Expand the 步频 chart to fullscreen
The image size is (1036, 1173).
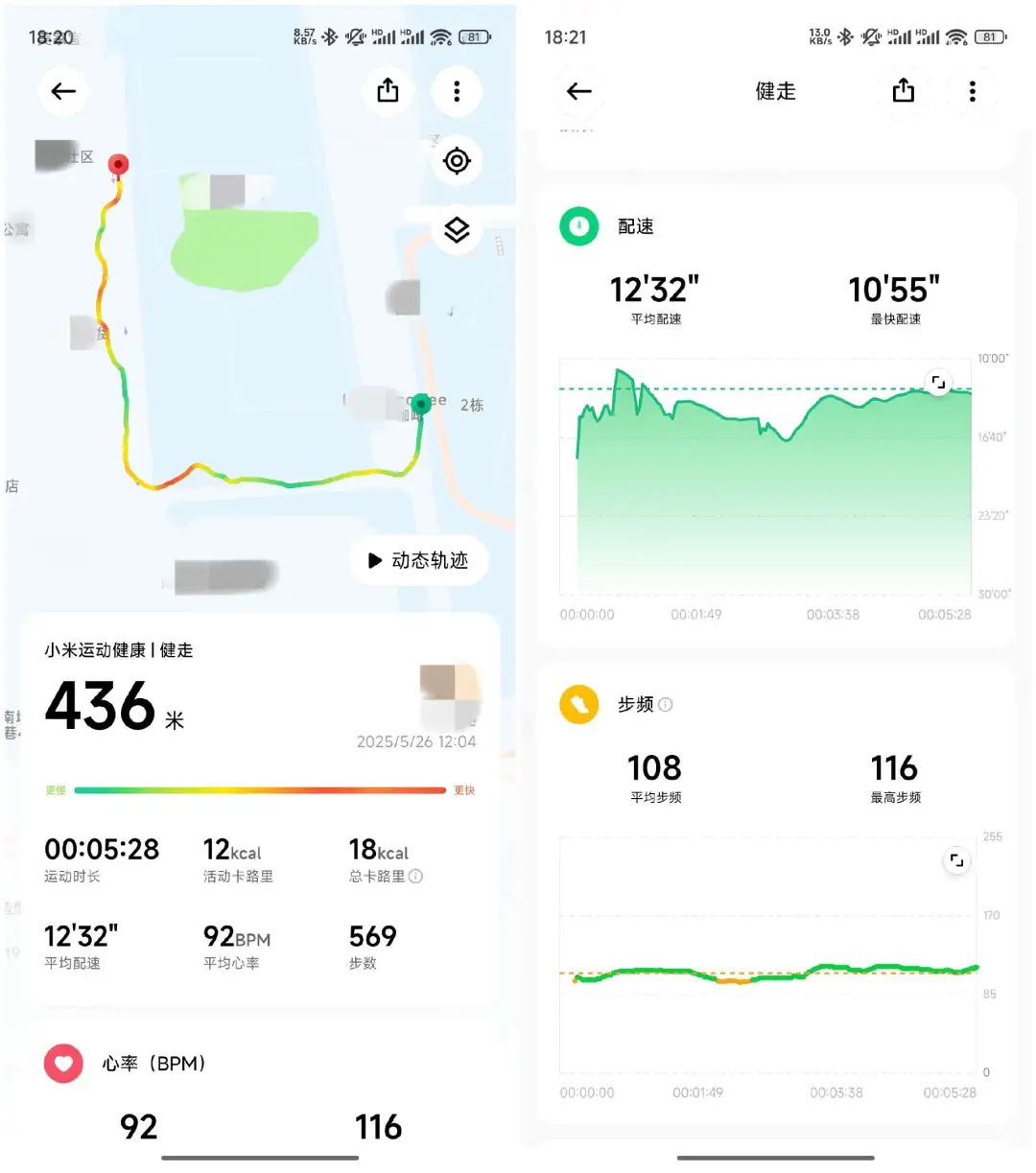pos(955,860)
